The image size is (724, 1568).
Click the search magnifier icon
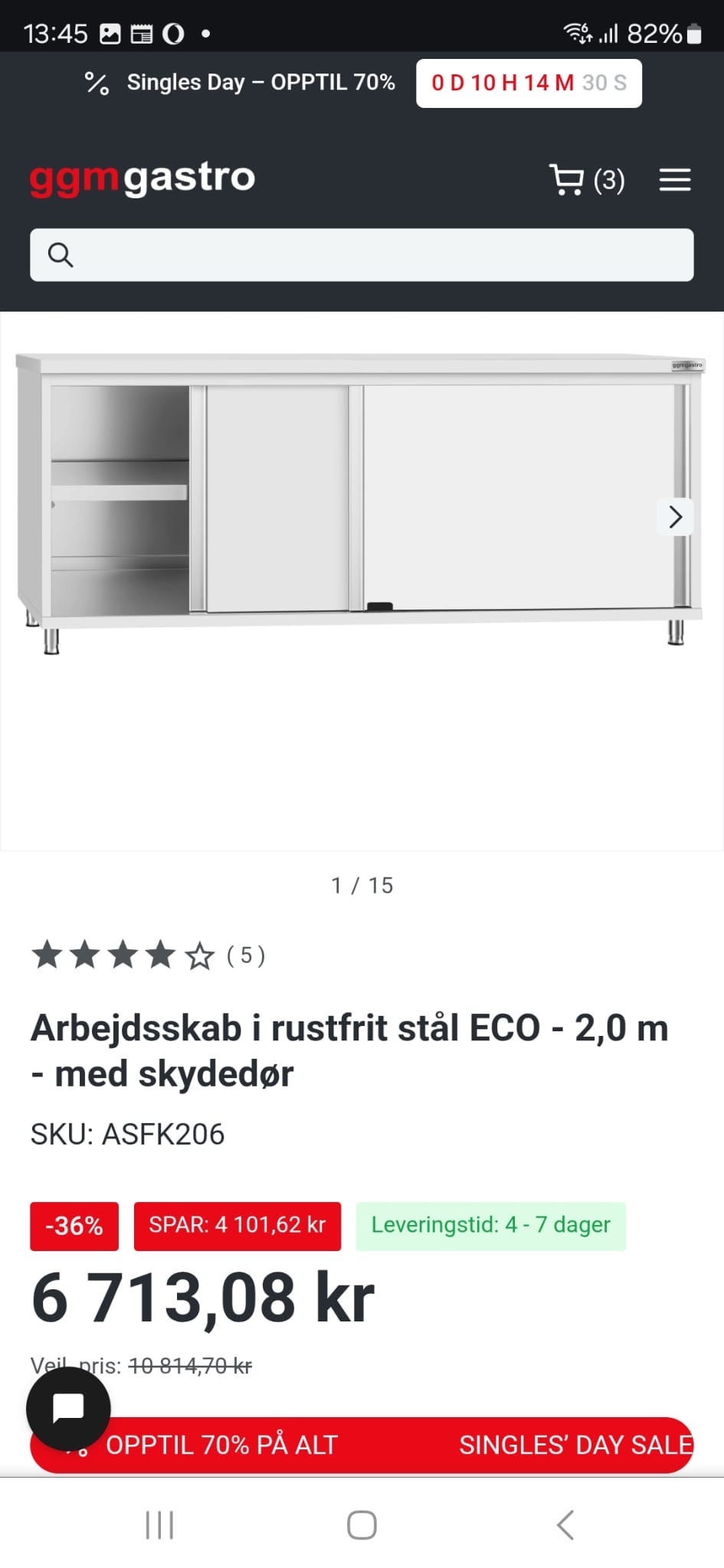pos(60,253)
